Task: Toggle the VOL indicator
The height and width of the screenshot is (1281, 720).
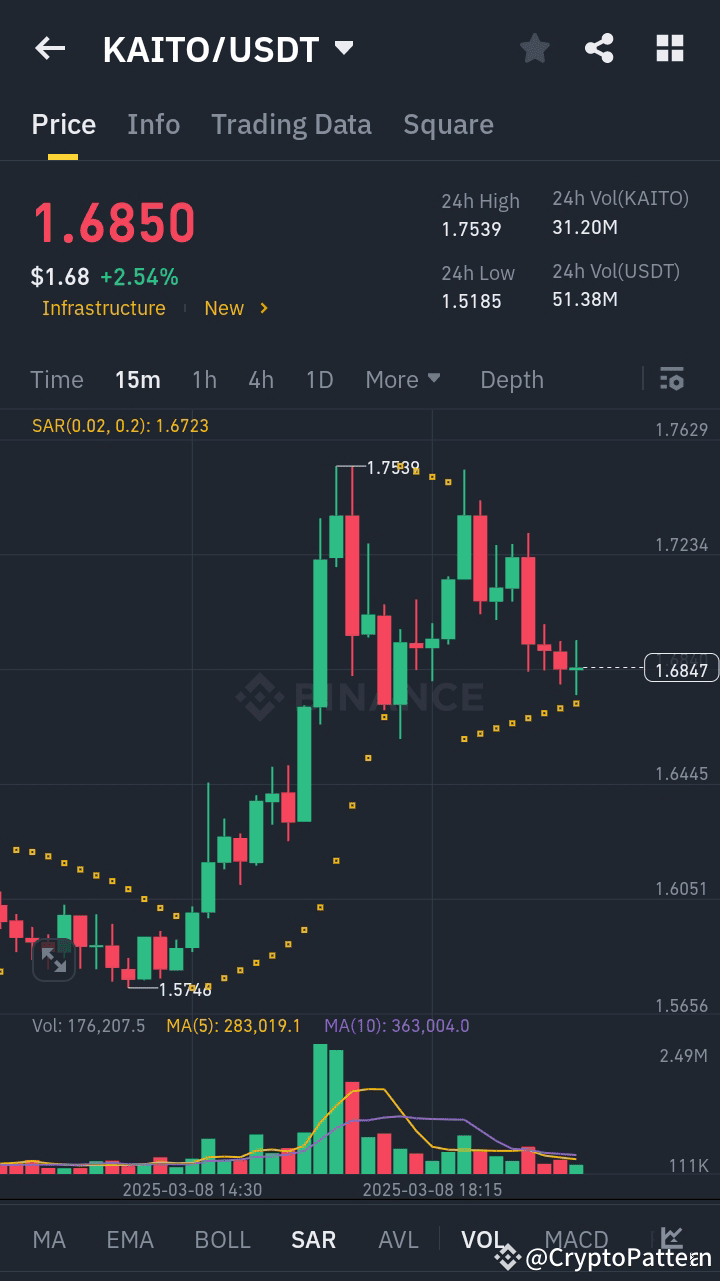Action: pos(483,1239)
